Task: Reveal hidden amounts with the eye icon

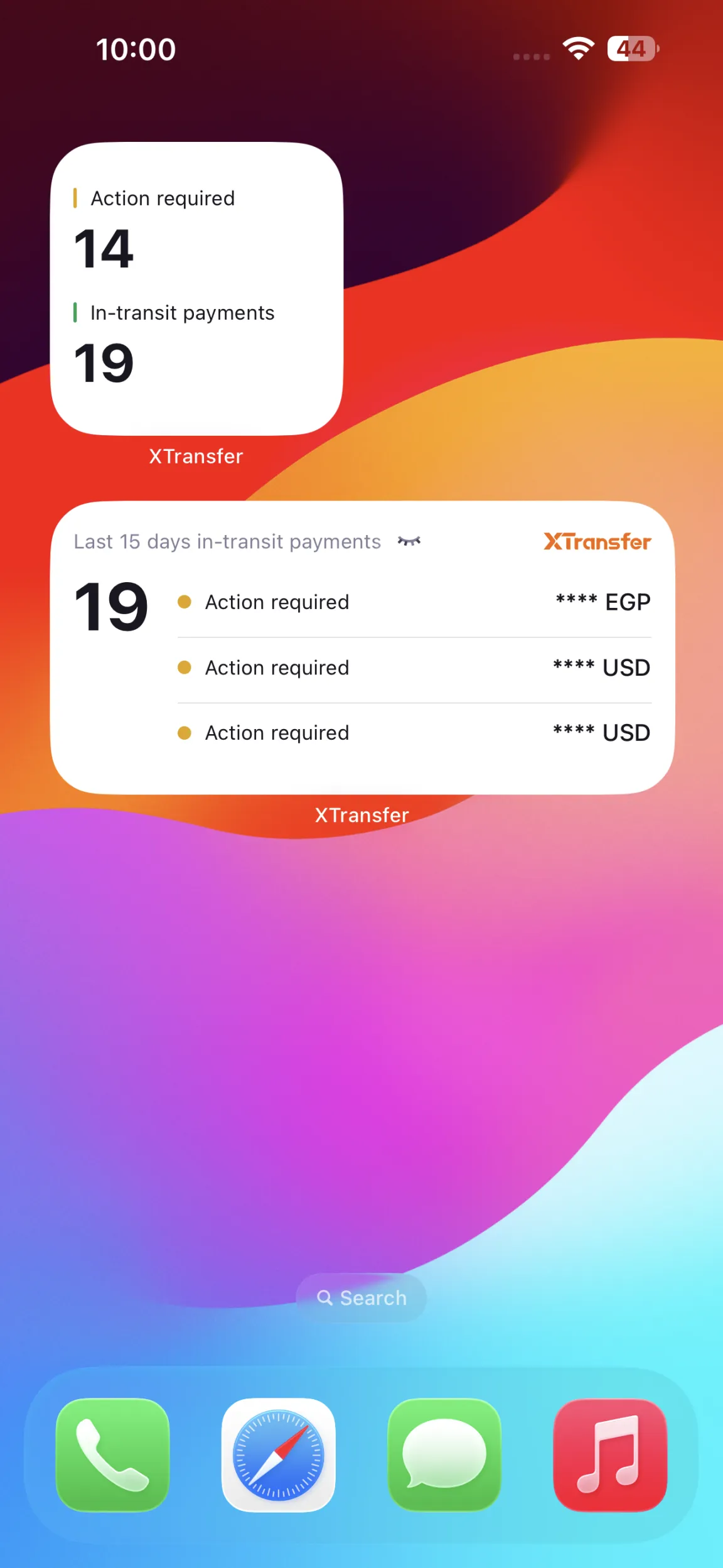Action: click(x=409, y=541)
